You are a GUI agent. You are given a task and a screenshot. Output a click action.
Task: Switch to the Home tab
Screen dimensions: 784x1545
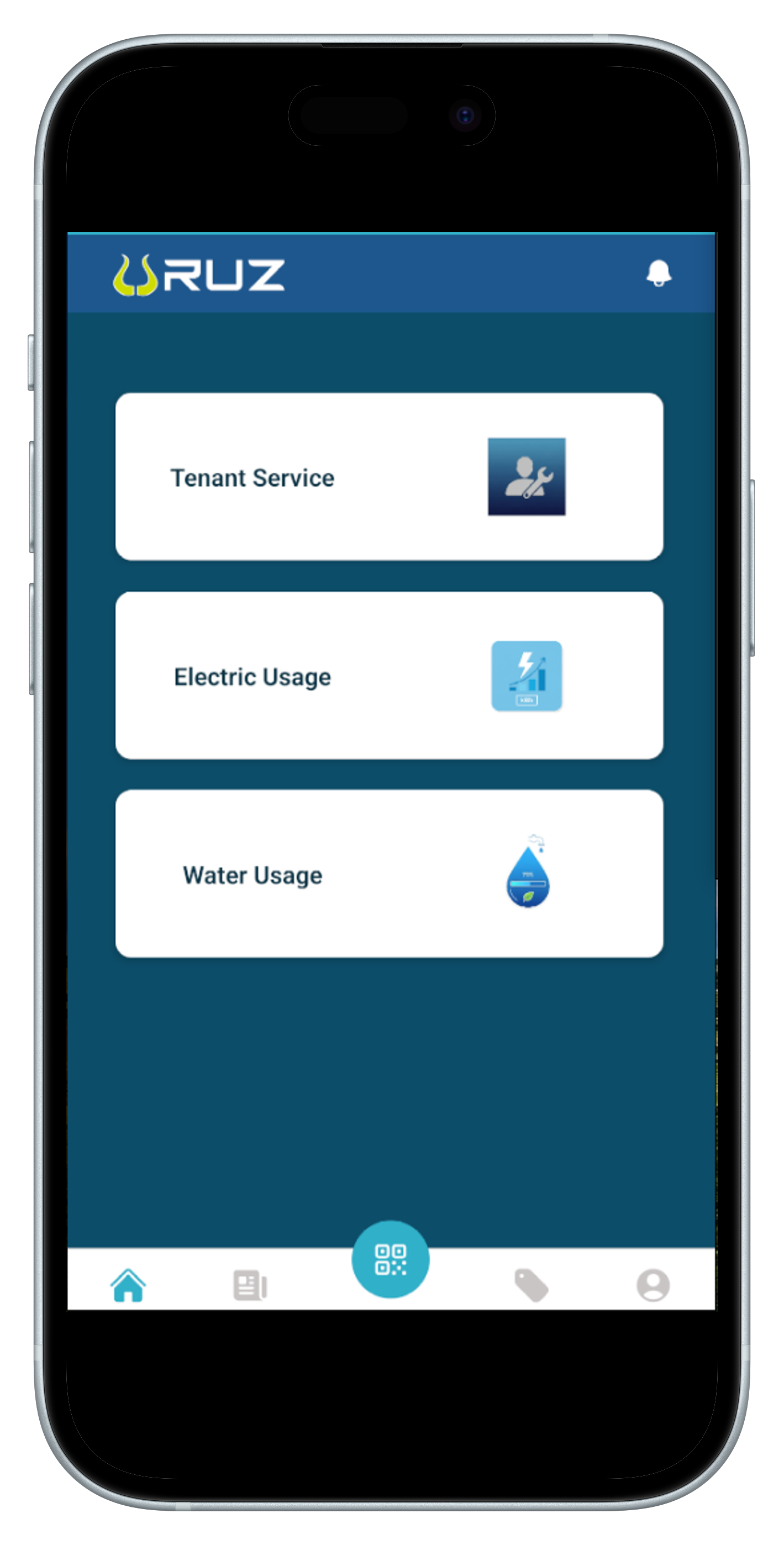[x=128, y=1285]
